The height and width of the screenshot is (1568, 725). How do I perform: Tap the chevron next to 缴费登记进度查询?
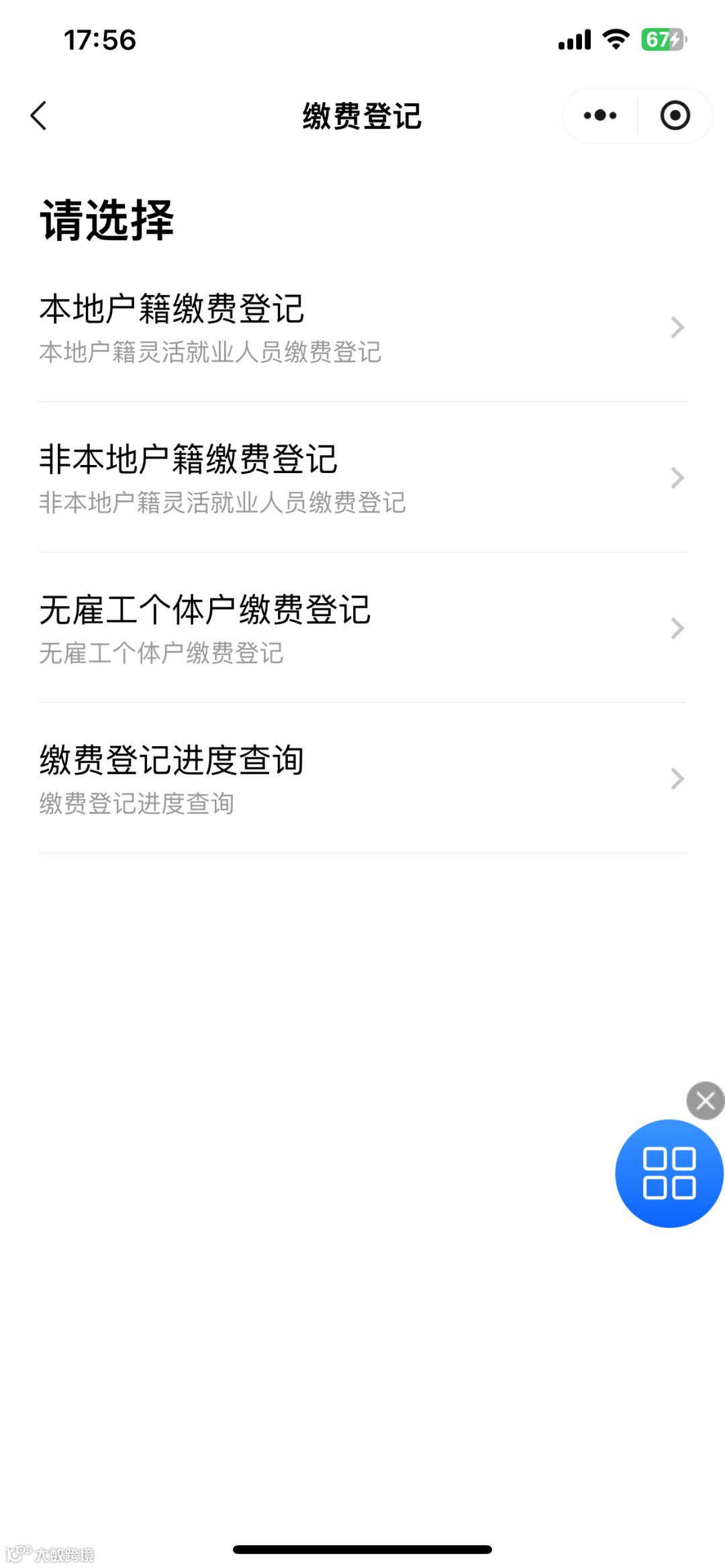tap(677, 778)
